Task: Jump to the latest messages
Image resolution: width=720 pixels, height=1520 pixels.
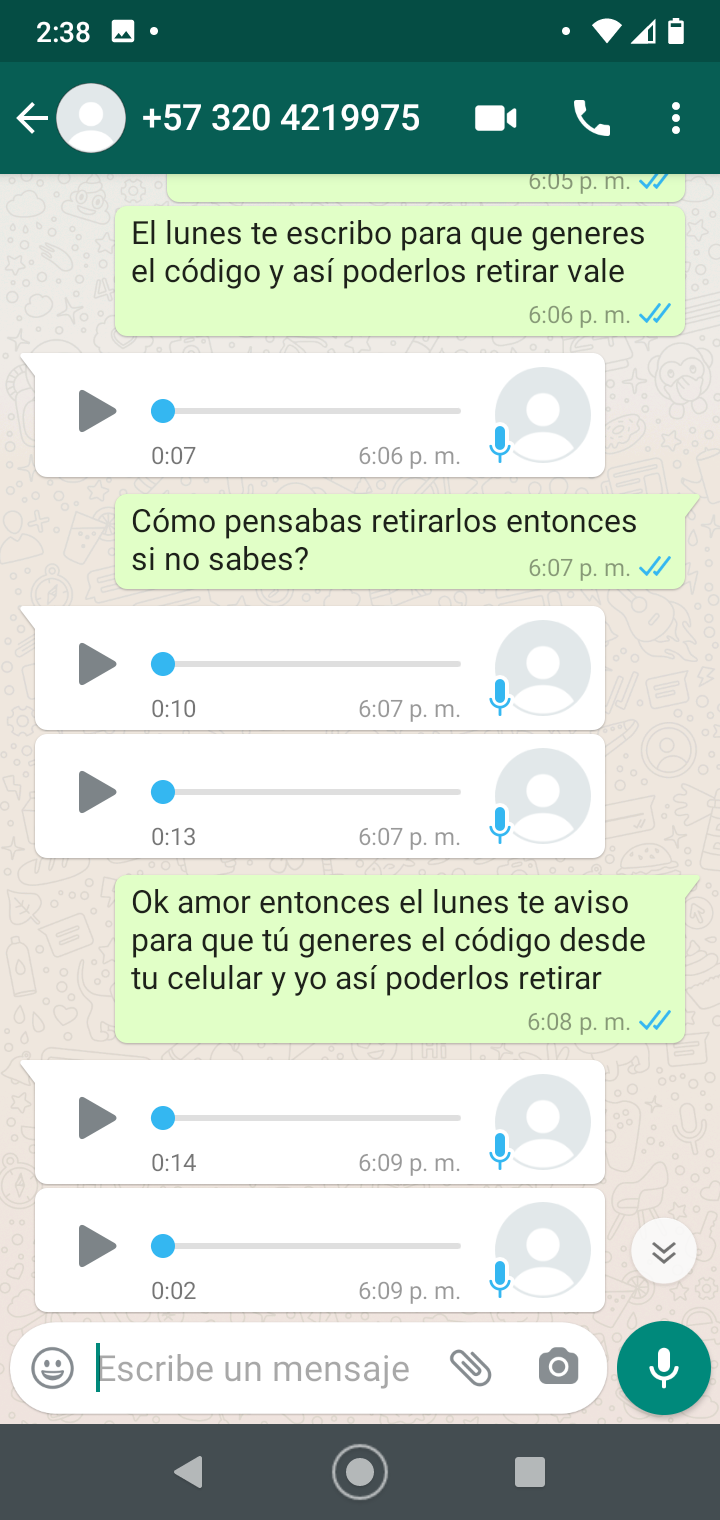Action: (x=664, y=1252)
